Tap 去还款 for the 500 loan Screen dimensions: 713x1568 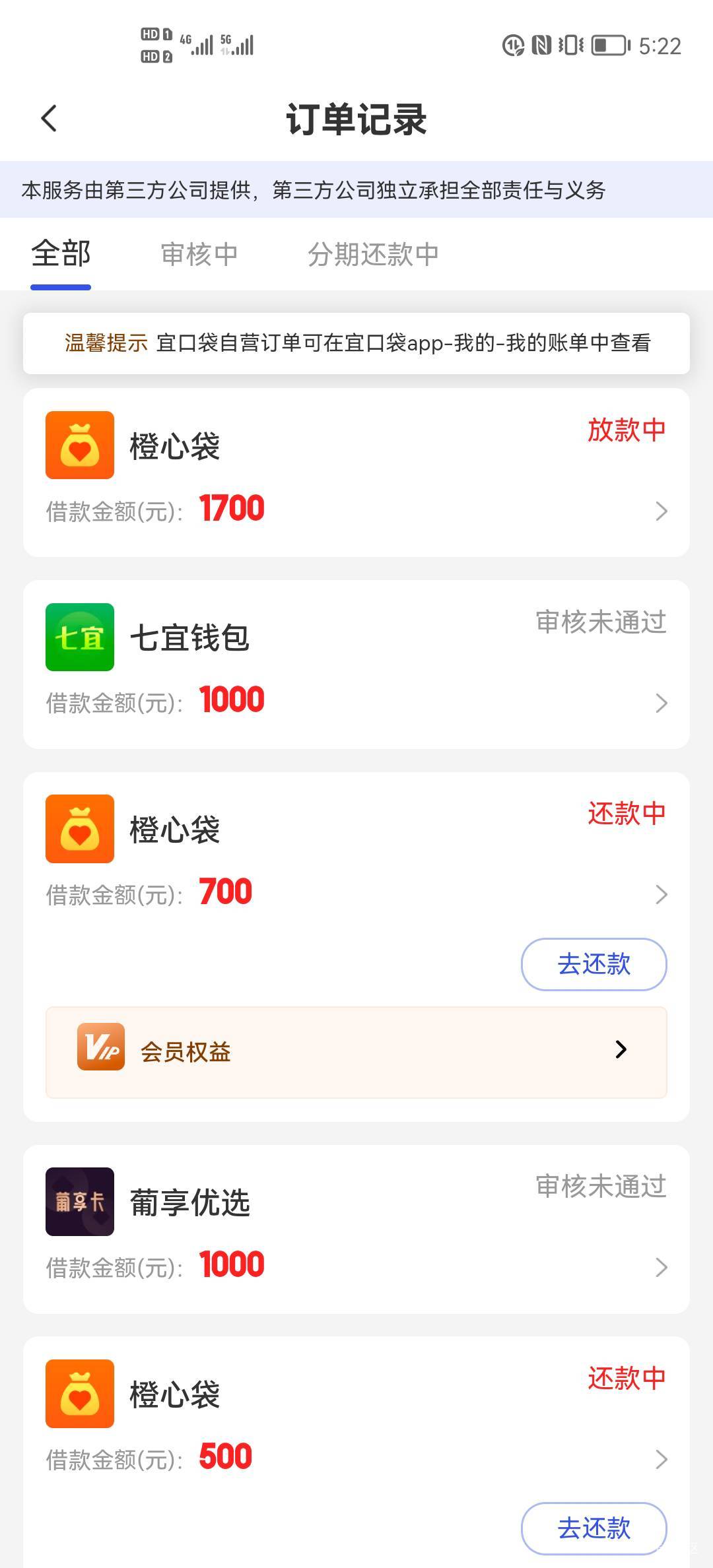pos(594,1528)
